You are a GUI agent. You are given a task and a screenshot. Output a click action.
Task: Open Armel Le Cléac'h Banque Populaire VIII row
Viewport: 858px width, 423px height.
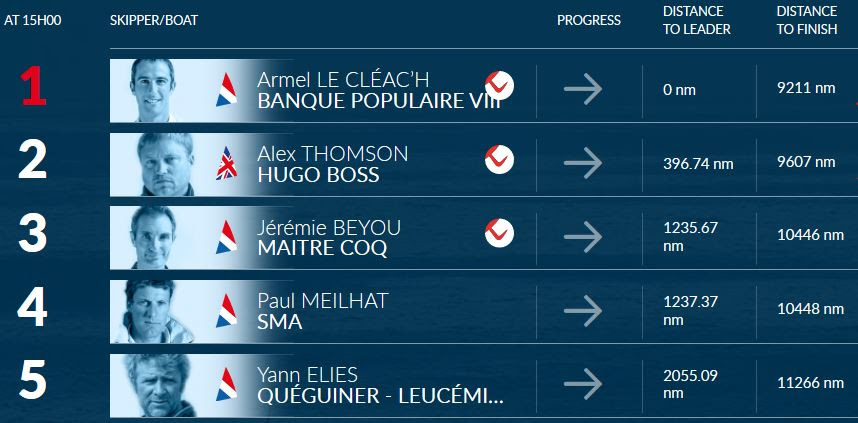pyautogui.click(x=370, y=90)
